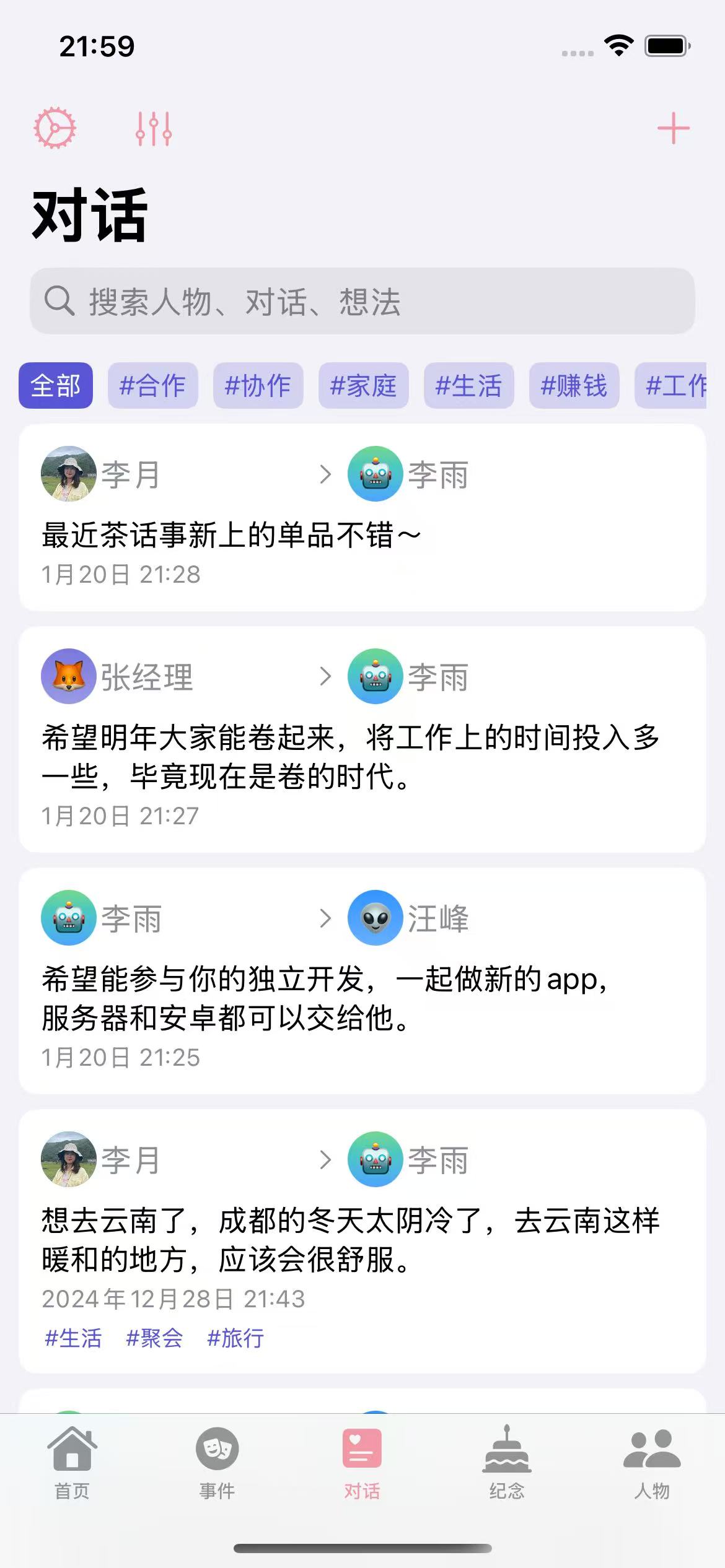The image size is (725, 1568).
Task: Tap the #聚会 tag on the 云南 card
Action: [154, 1338]
